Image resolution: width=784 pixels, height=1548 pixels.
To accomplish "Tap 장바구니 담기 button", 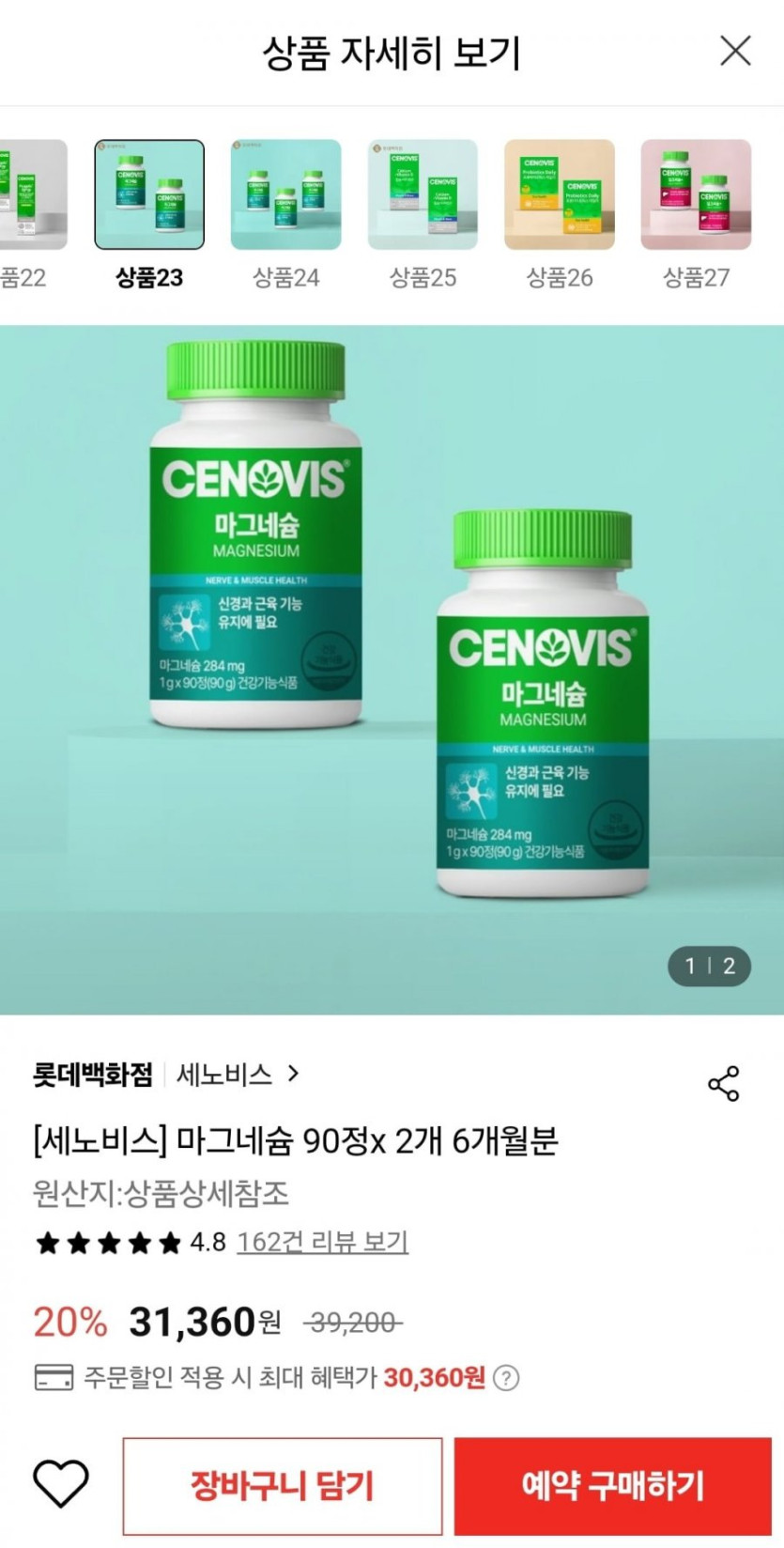I will (283, 1485).
